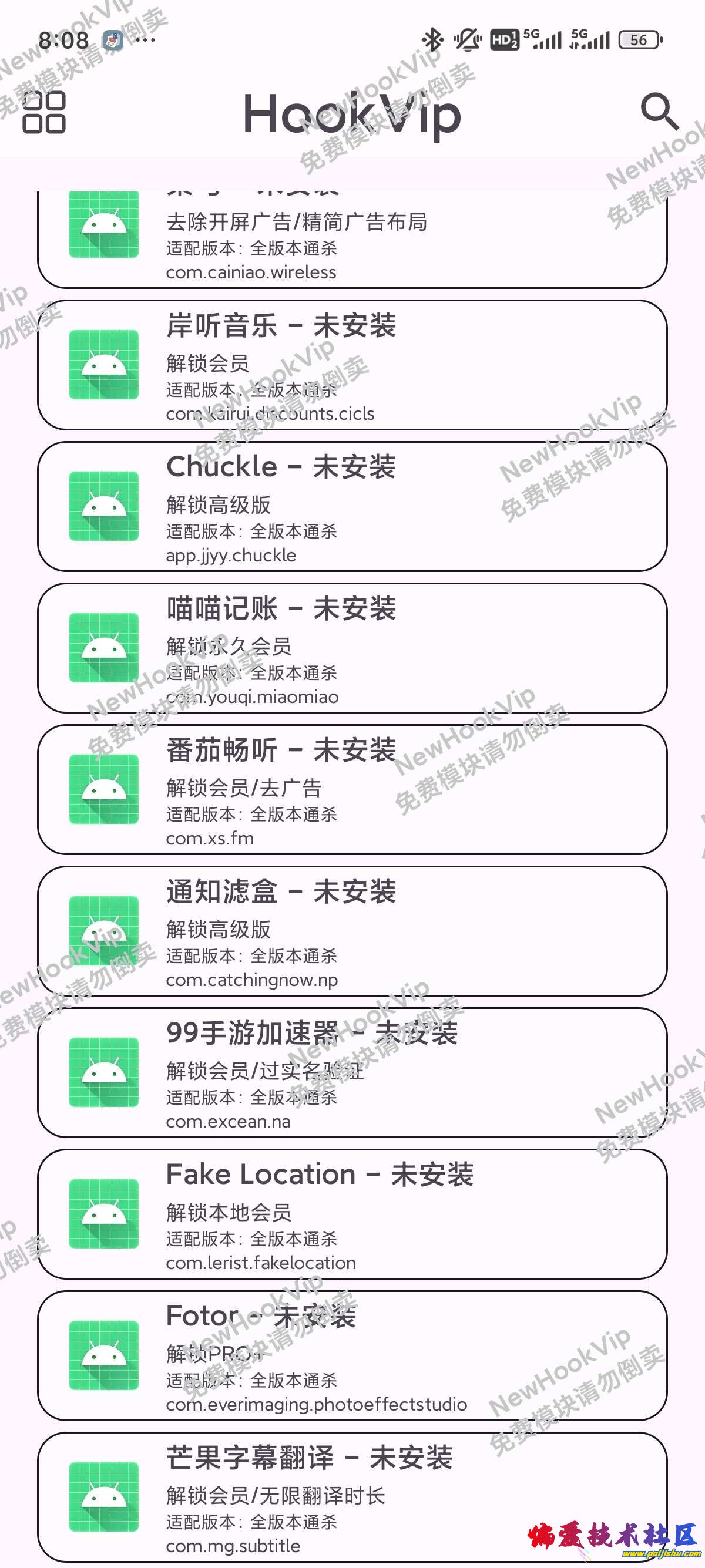Open the Fake Location module card
This screenshot has width=705, height=1568.
tap(352, 1214)
